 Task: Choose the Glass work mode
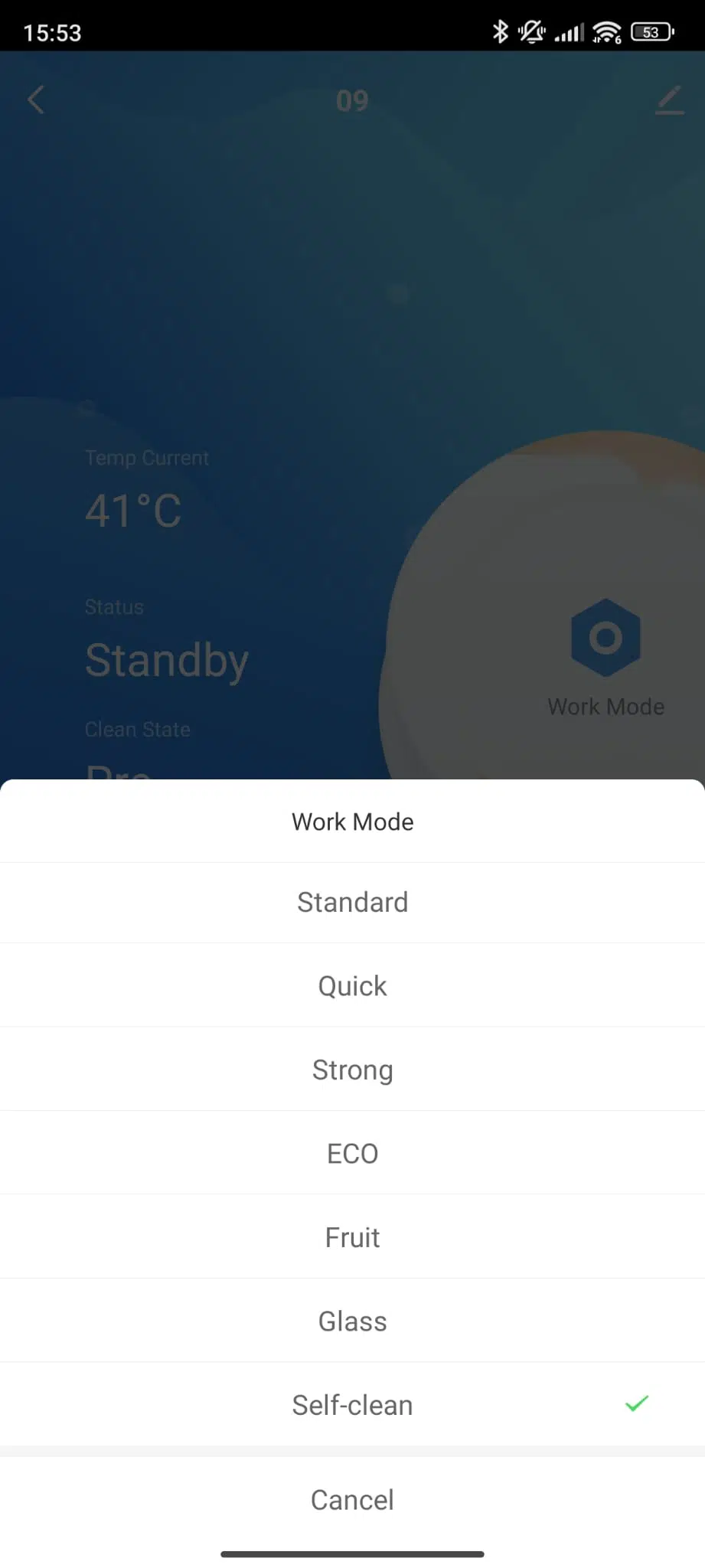[352, 1321]
